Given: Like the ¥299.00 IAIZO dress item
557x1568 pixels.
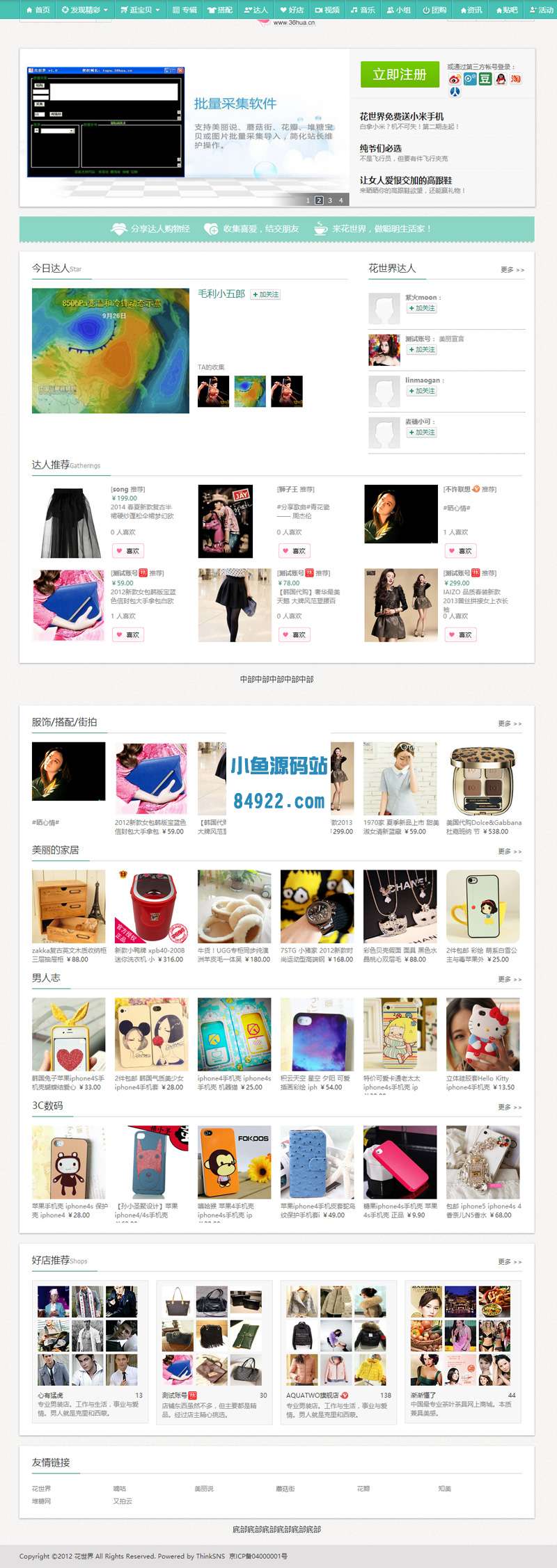Looking at the screenshot, I should [460, 634].
